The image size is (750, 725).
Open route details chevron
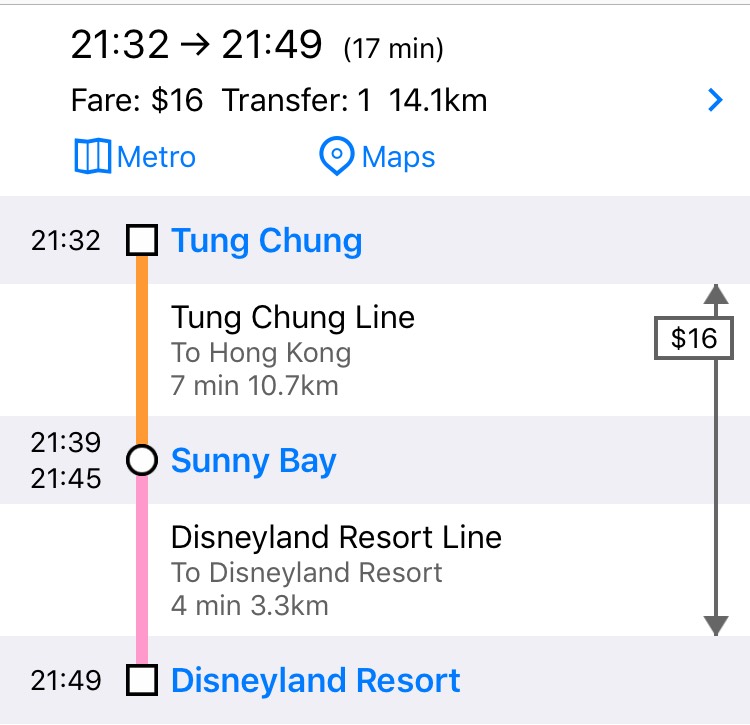(x=714, y=100)
